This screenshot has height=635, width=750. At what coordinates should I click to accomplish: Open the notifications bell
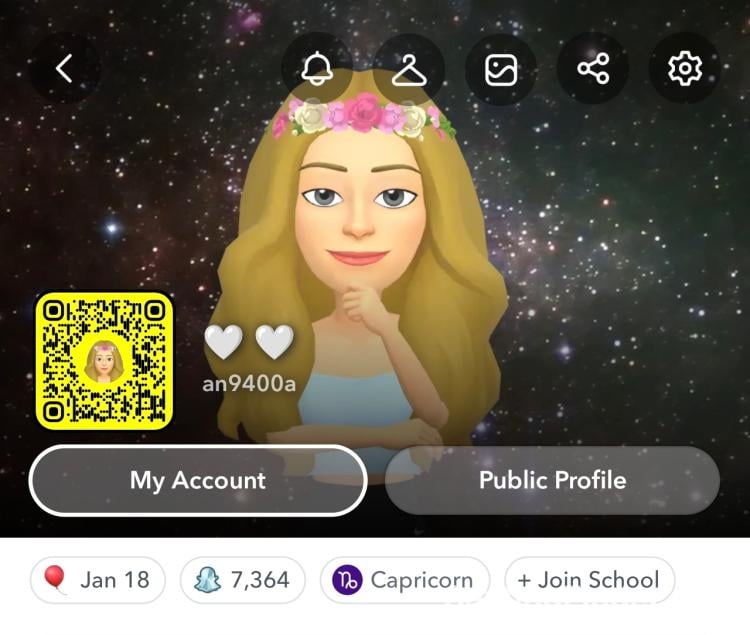(x=317, y=69)
